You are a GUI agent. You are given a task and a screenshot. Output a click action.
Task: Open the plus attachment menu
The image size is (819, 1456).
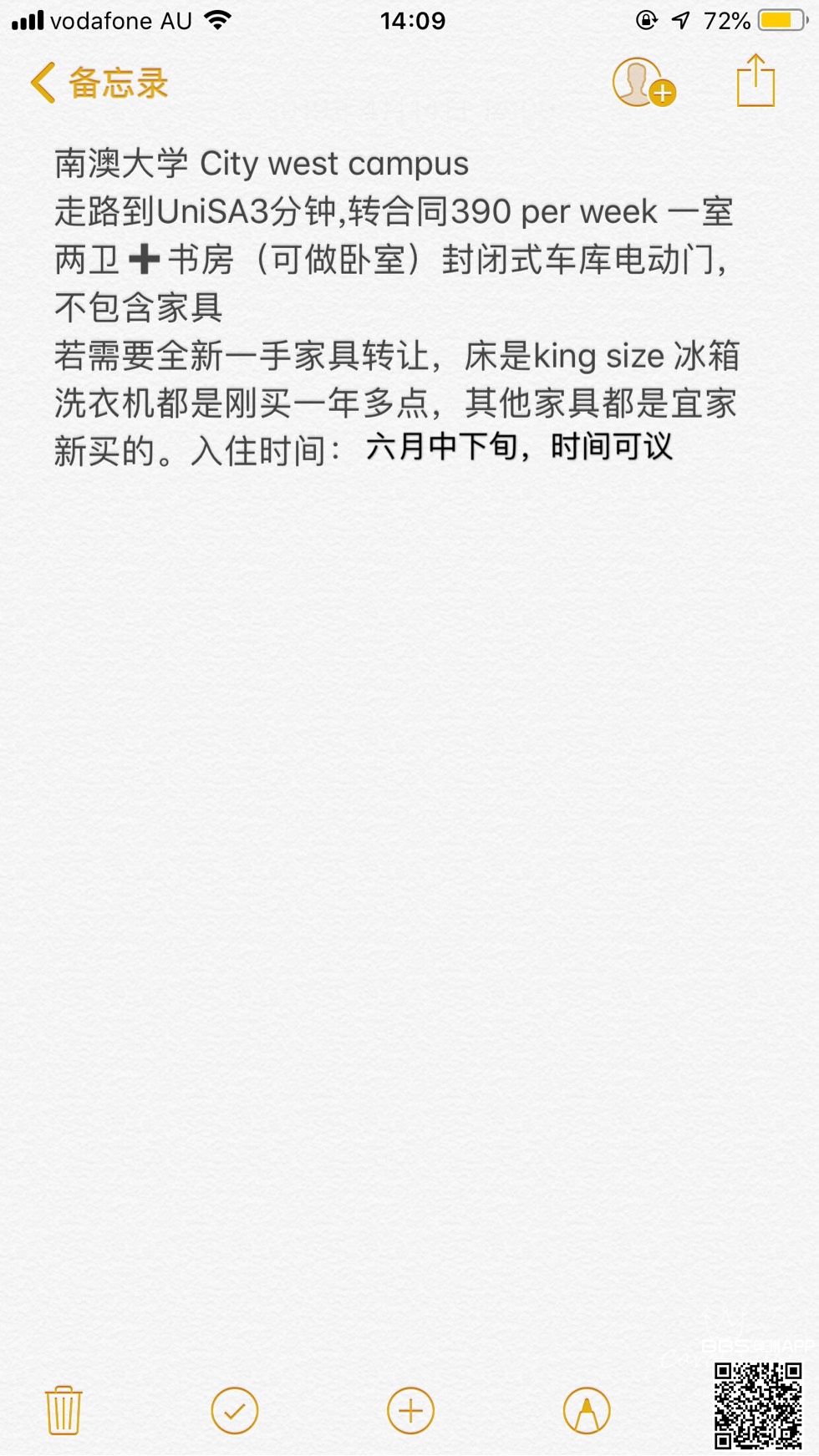coord(410,1411)
